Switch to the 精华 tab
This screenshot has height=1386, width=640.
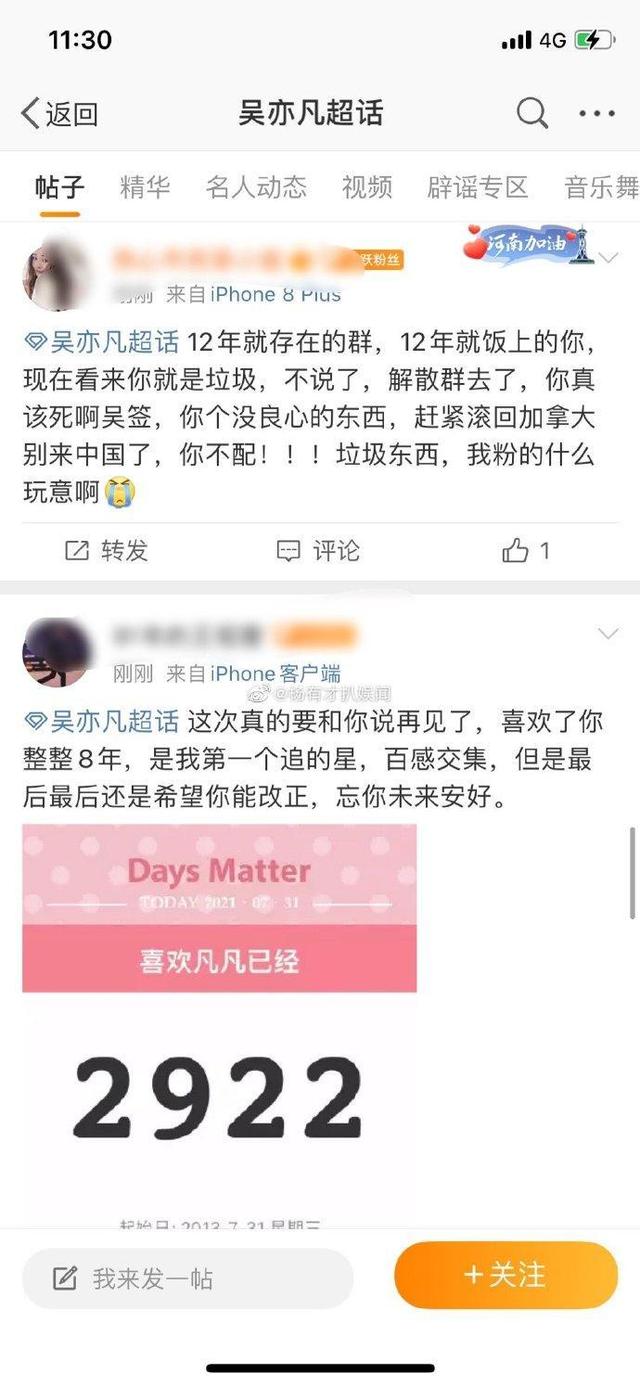[x=145, y=187]
